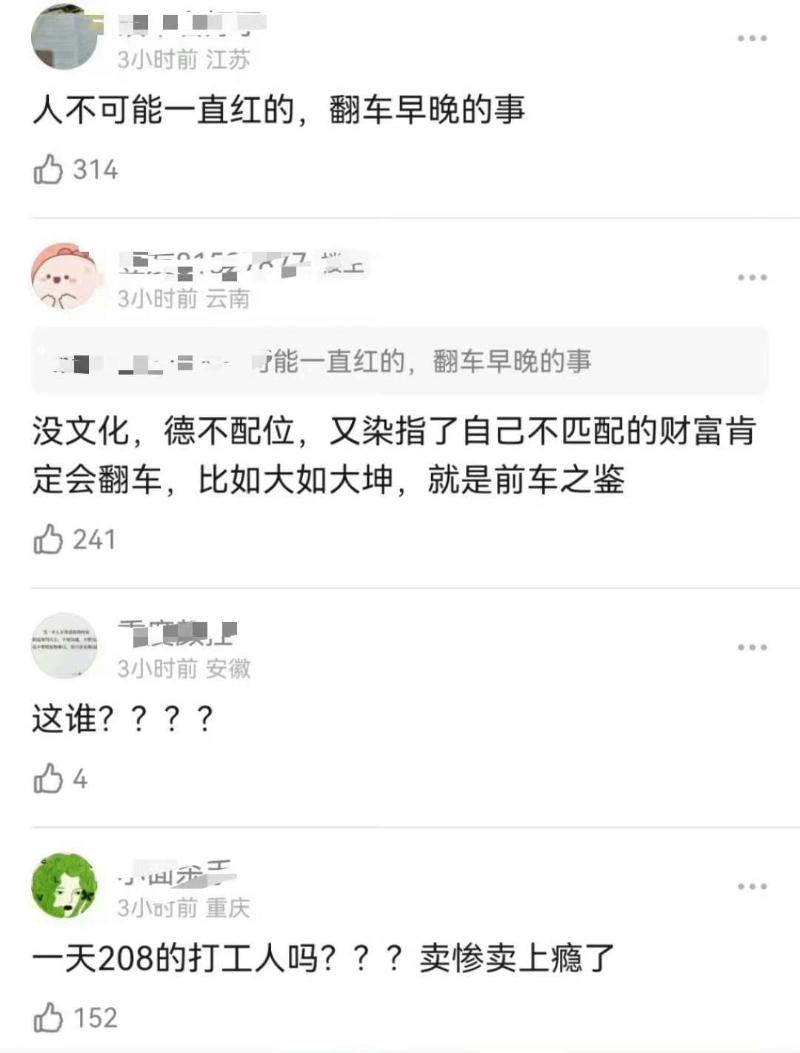View the 重庆 commenter's green avatar profile
The image size is (800, 1053).
(x=65, y=886)
